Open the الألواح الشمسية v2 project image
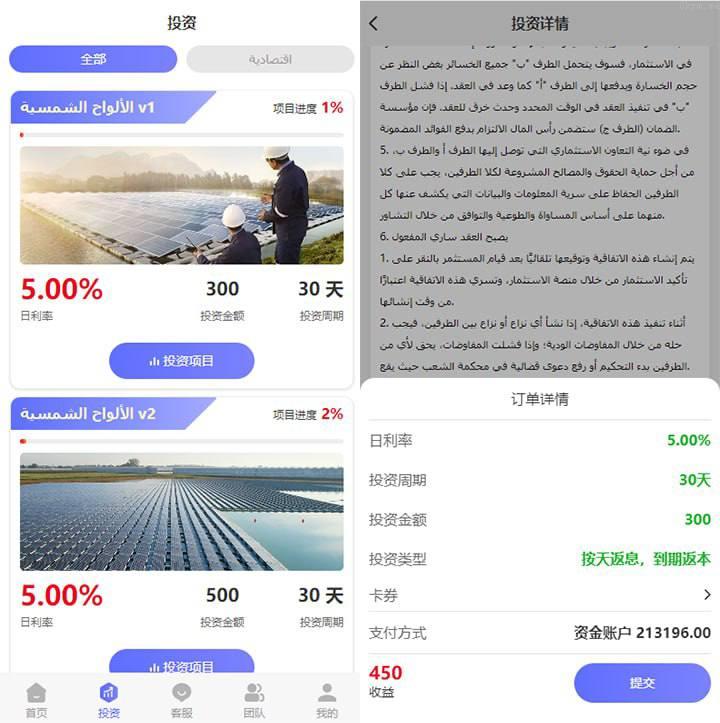 pyautogui.click(x=181, y=511)
